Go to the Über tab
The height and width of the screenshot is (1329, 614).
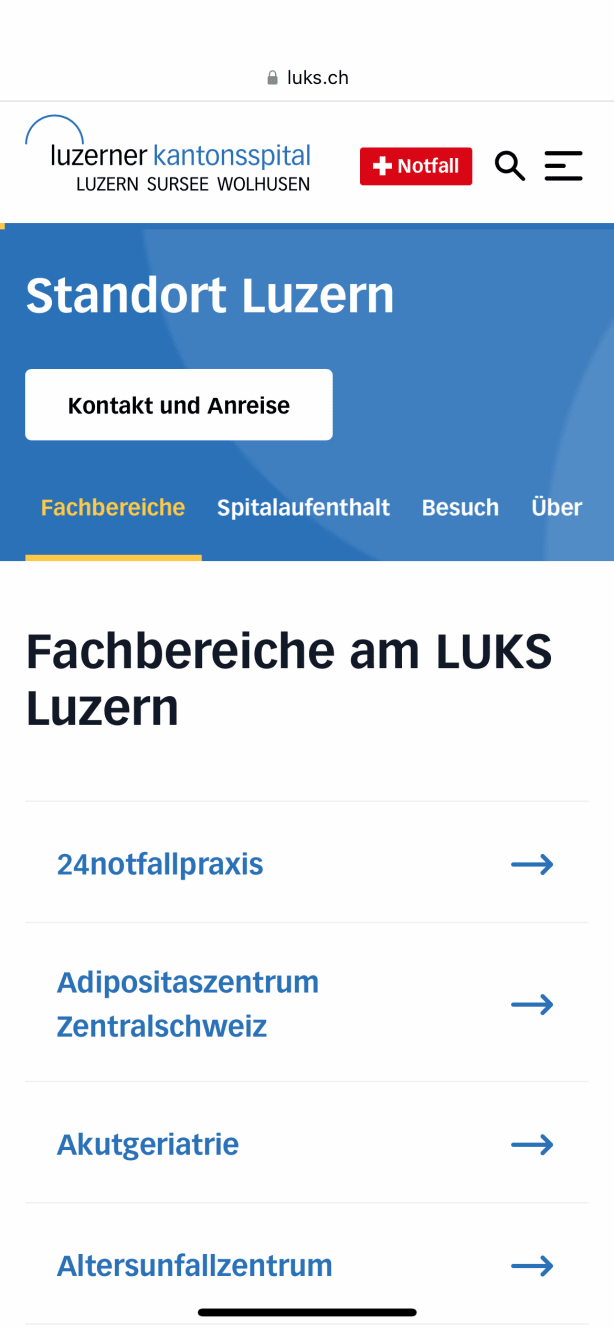pos(557,507)
